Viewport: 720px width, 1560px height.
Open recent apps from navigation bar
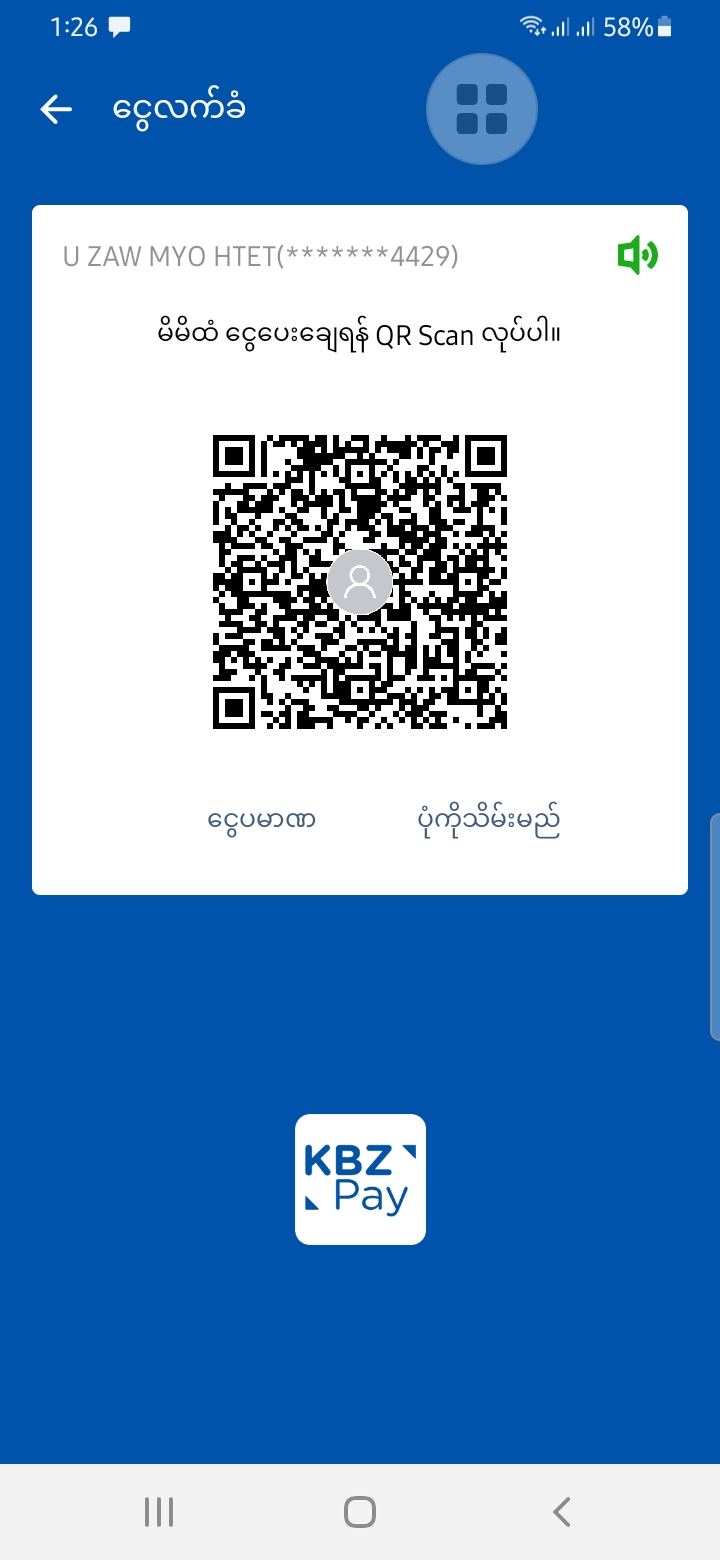[x=159, y=1511]
